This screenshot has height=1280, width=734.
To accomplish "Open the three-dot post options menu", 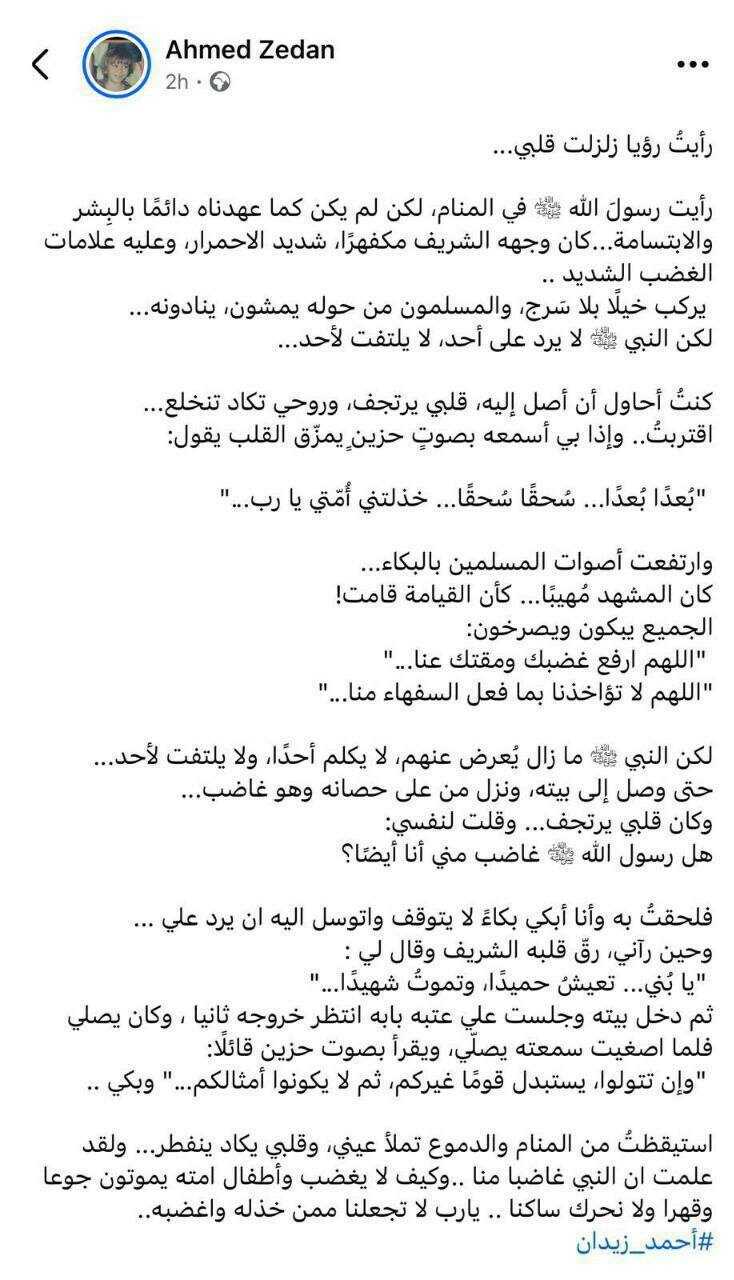I will [692, 64].
